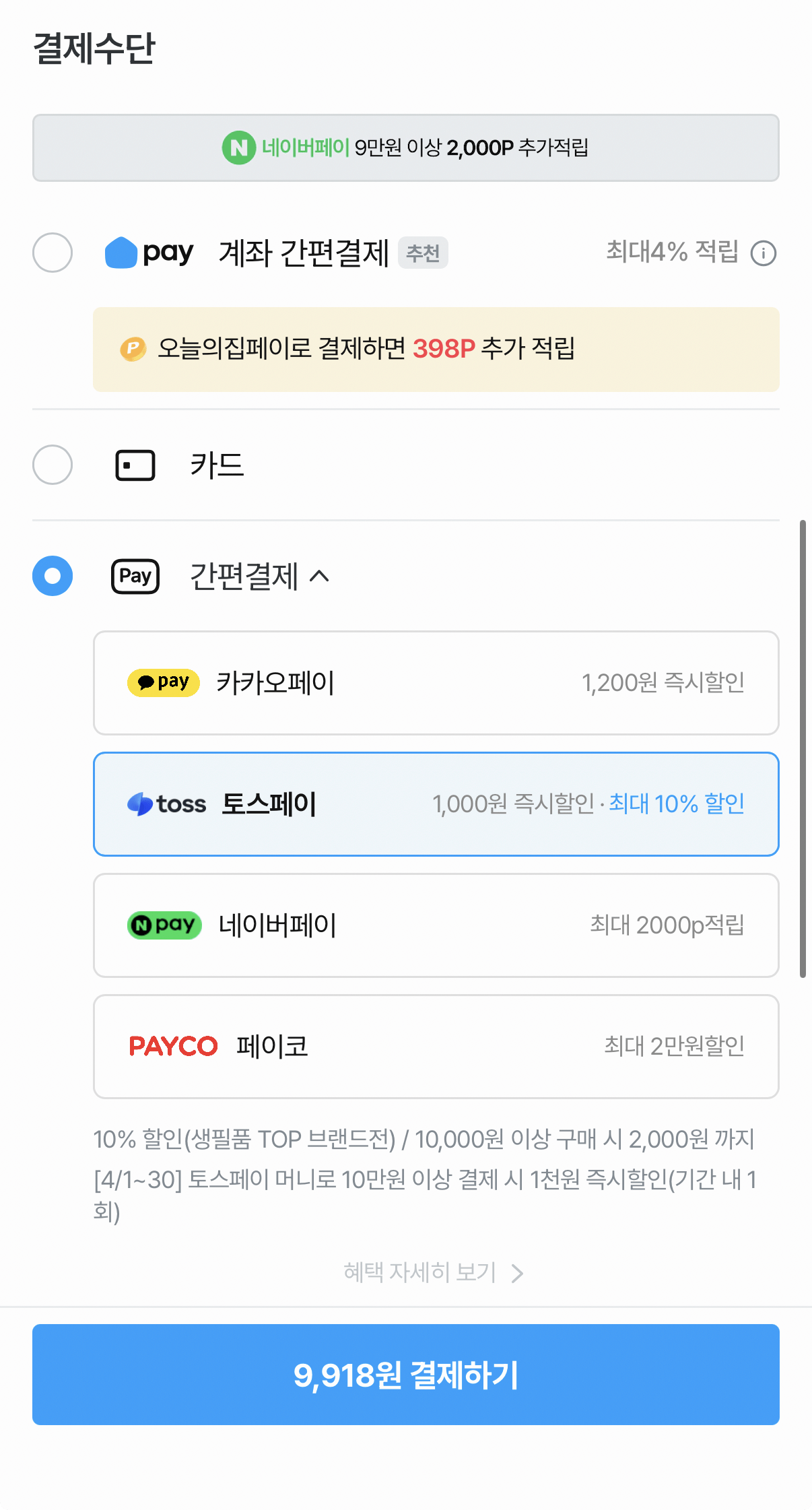Click the Naver Pay pill icon in the list
Image resolution: width=812 pixels, height=1510 pixels.
coord(164,925)
